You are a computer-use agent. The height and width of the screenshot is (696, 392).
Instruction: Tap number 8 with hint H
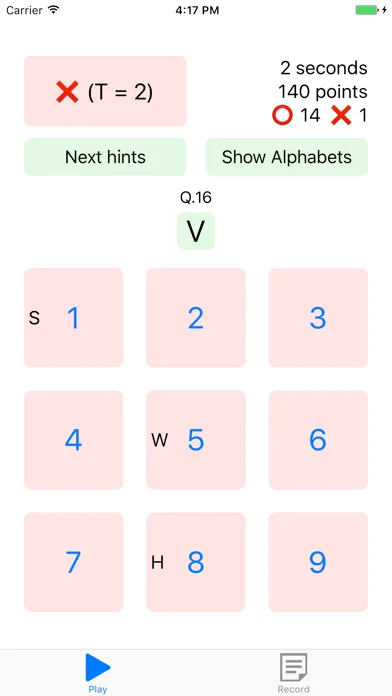point(196,562)
